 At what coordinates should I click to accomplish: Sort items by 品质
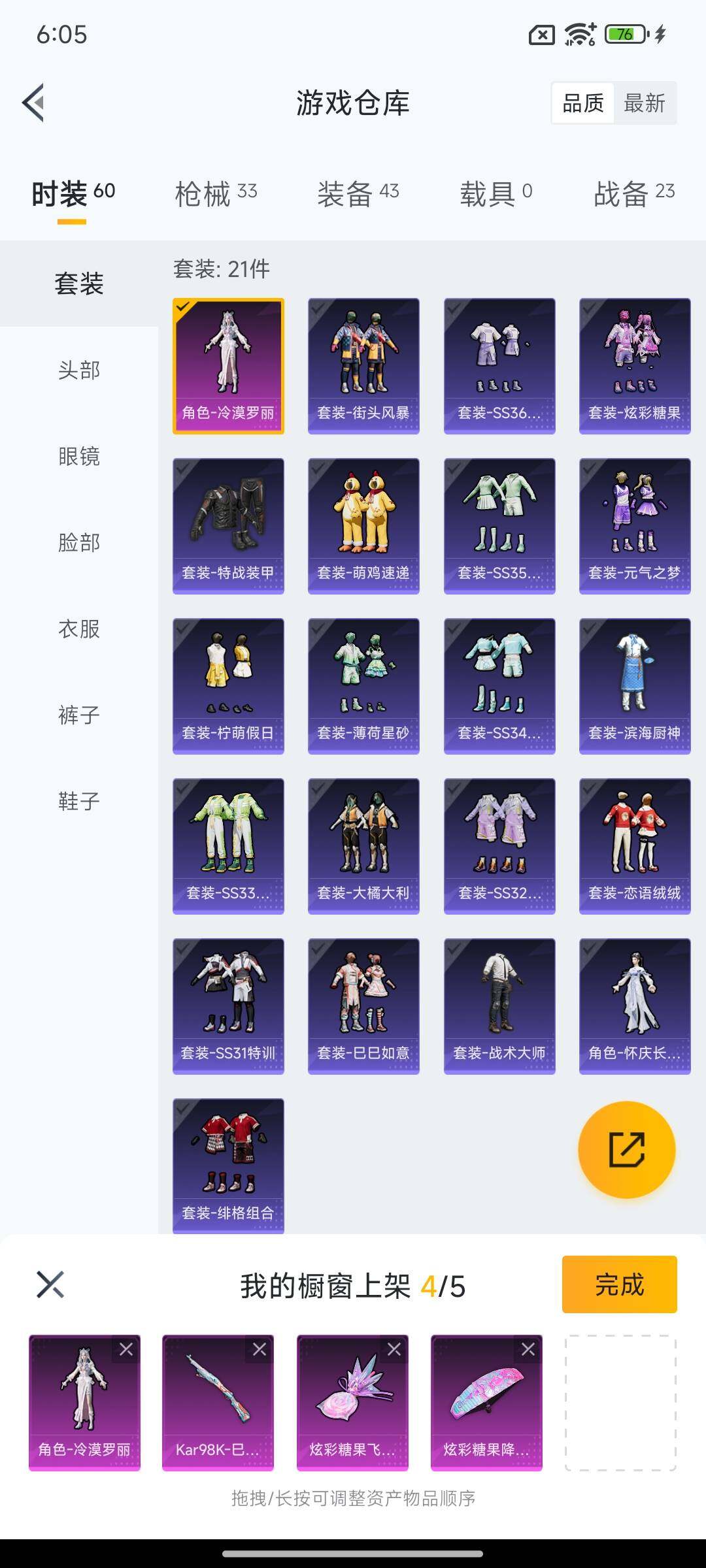click(584, 103)
